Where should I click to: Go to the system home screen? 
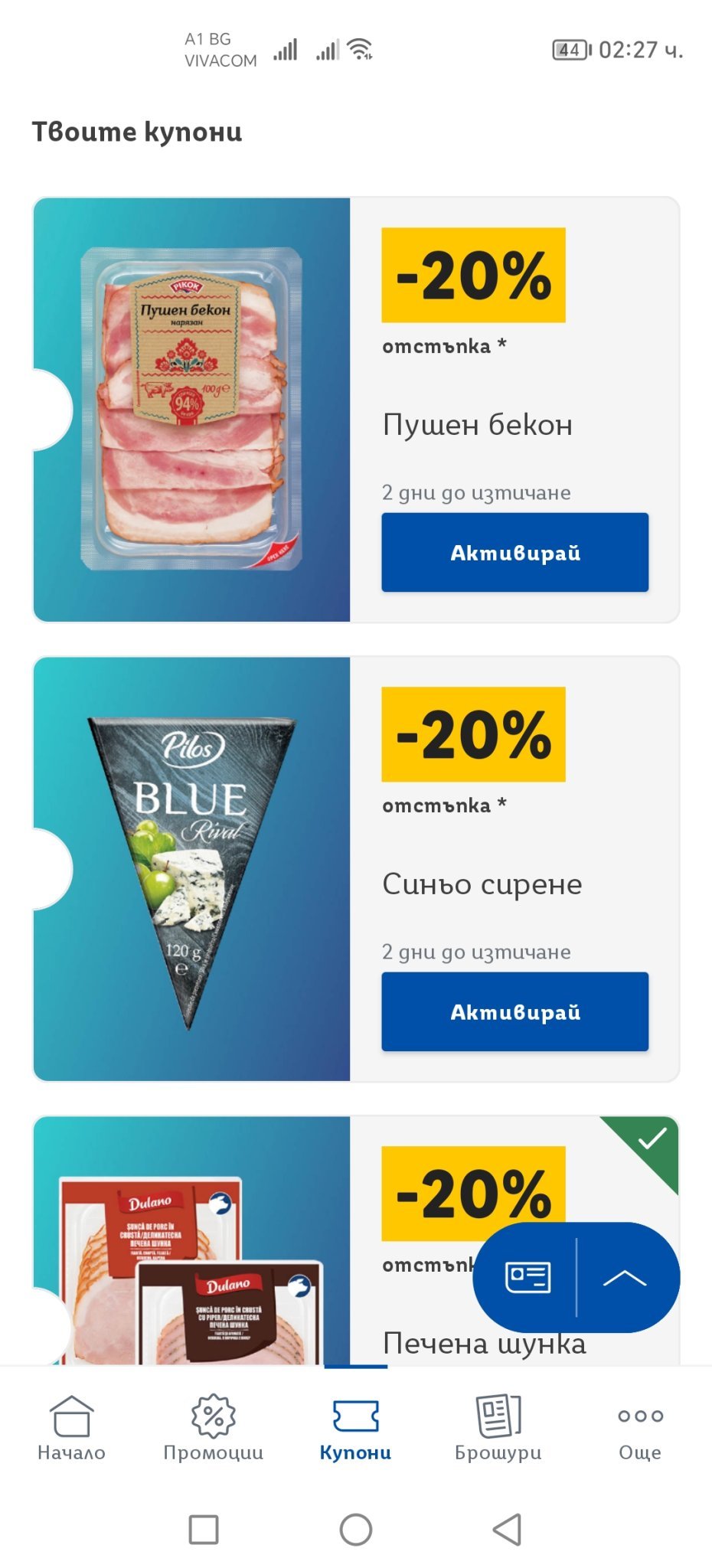356,1530
